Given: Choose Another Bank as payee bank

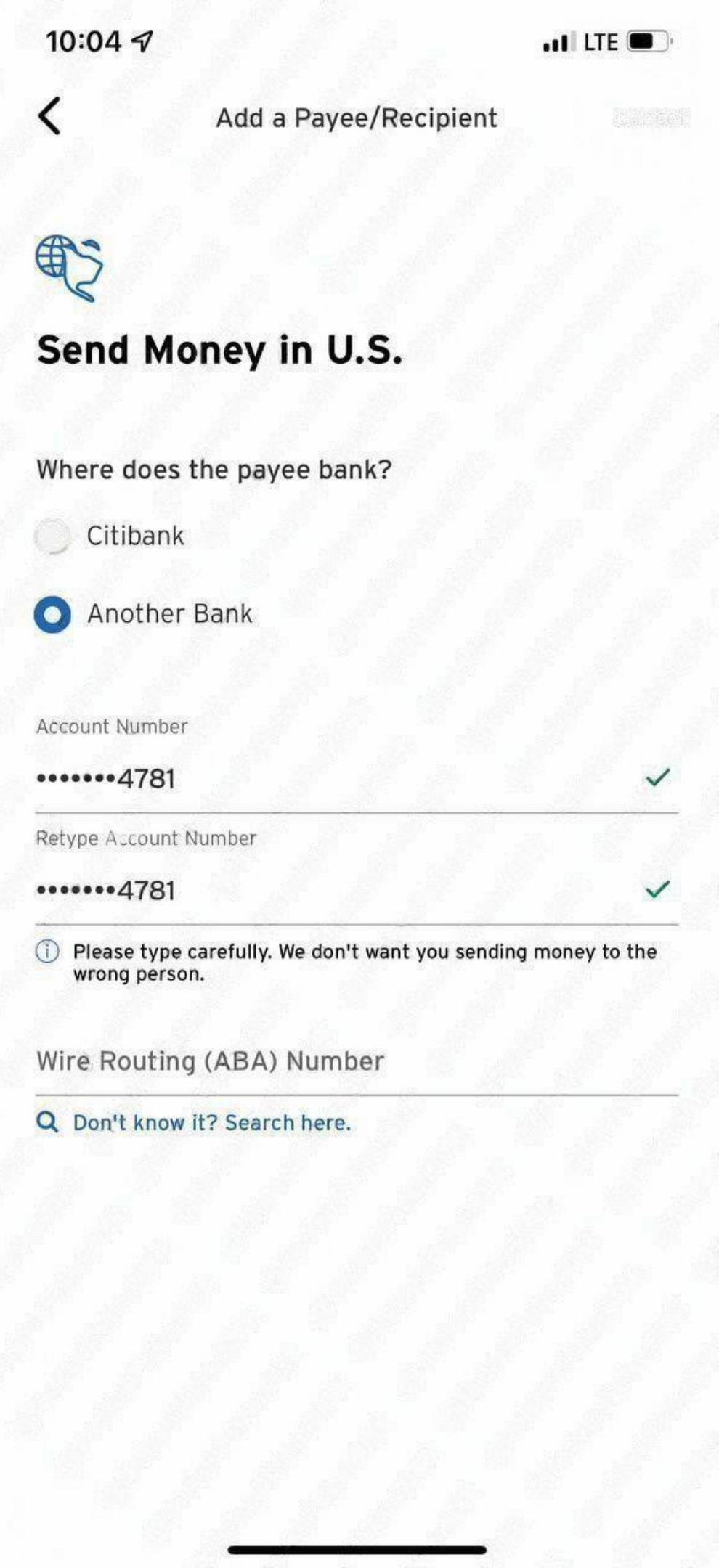Looking at the screenshot, I should 53,615.
